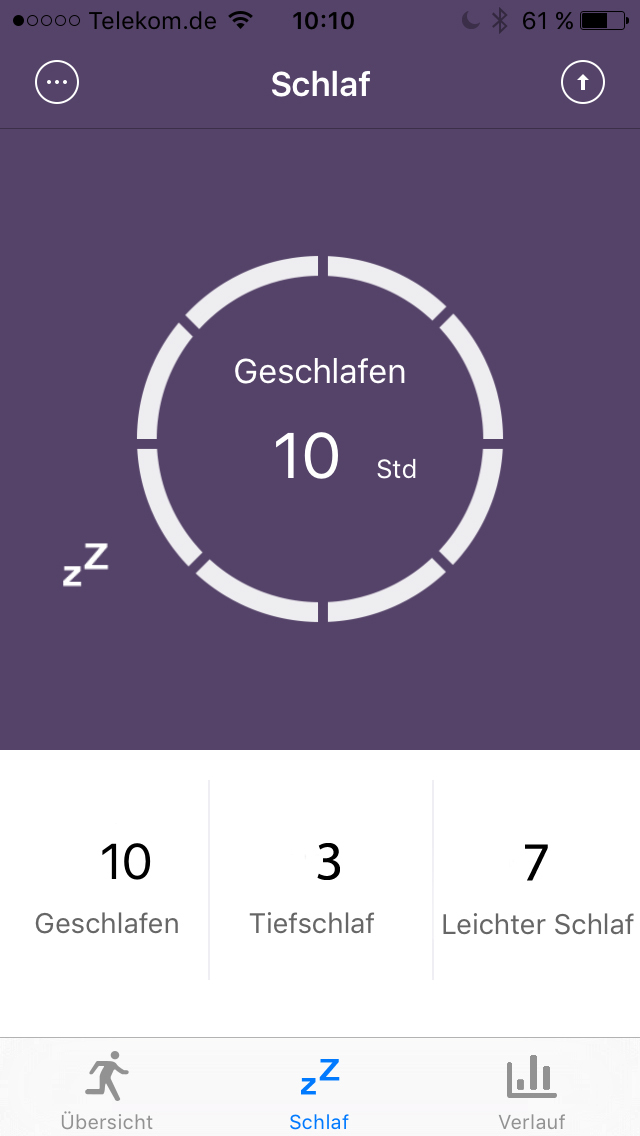This screenshot has width=640, height=1136.
Task: Open the three-dot more options menu
Action: (57, 83)
